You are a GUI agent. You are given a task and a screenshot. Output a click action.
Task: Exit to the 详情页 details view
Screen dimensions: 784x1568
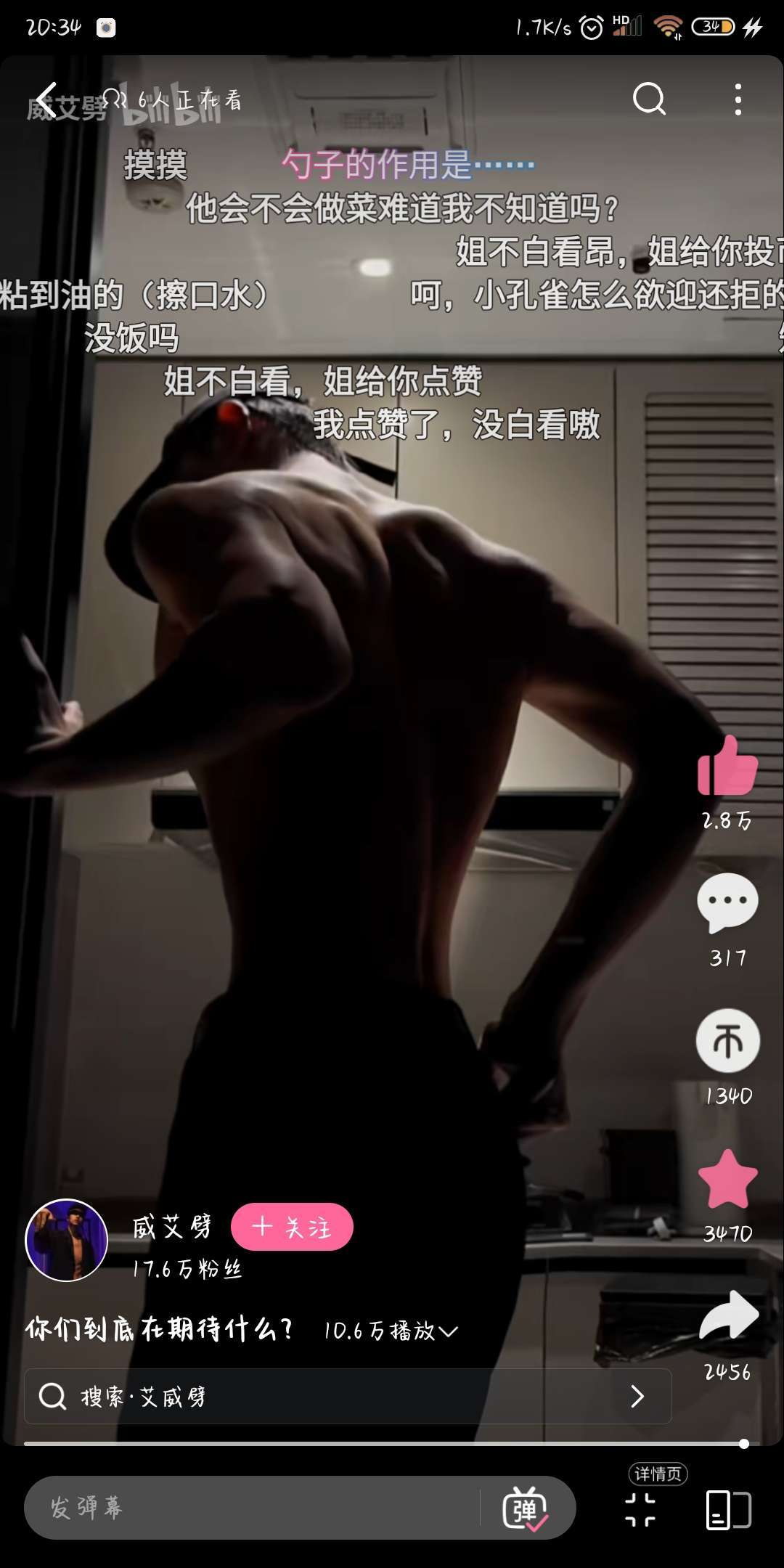[640, 1508]
